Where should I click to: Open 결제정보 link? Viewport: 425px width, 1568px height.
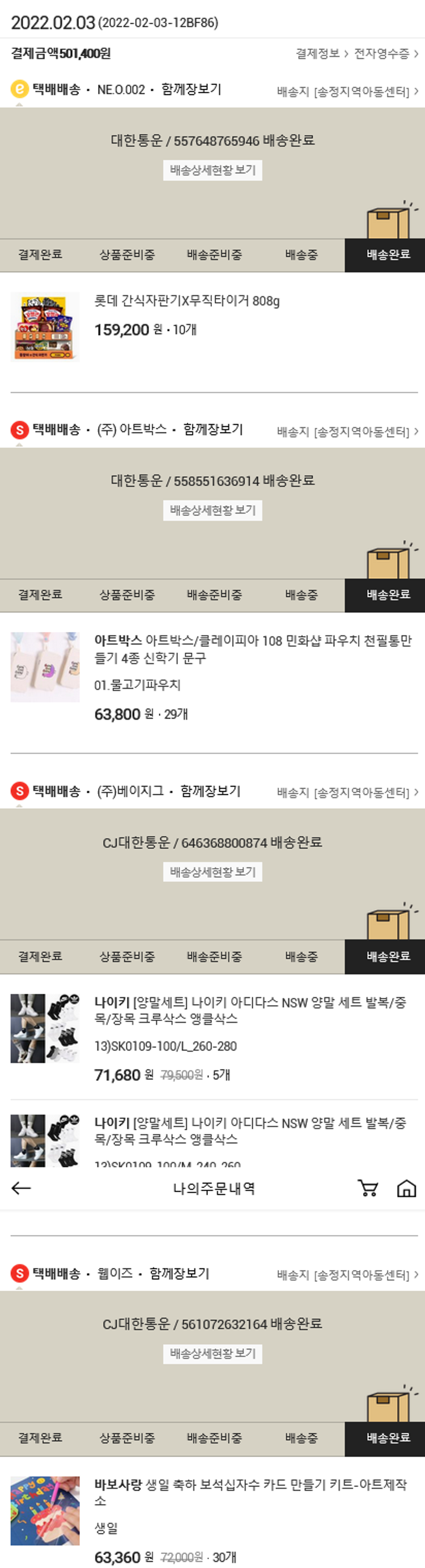coord(321,54)
